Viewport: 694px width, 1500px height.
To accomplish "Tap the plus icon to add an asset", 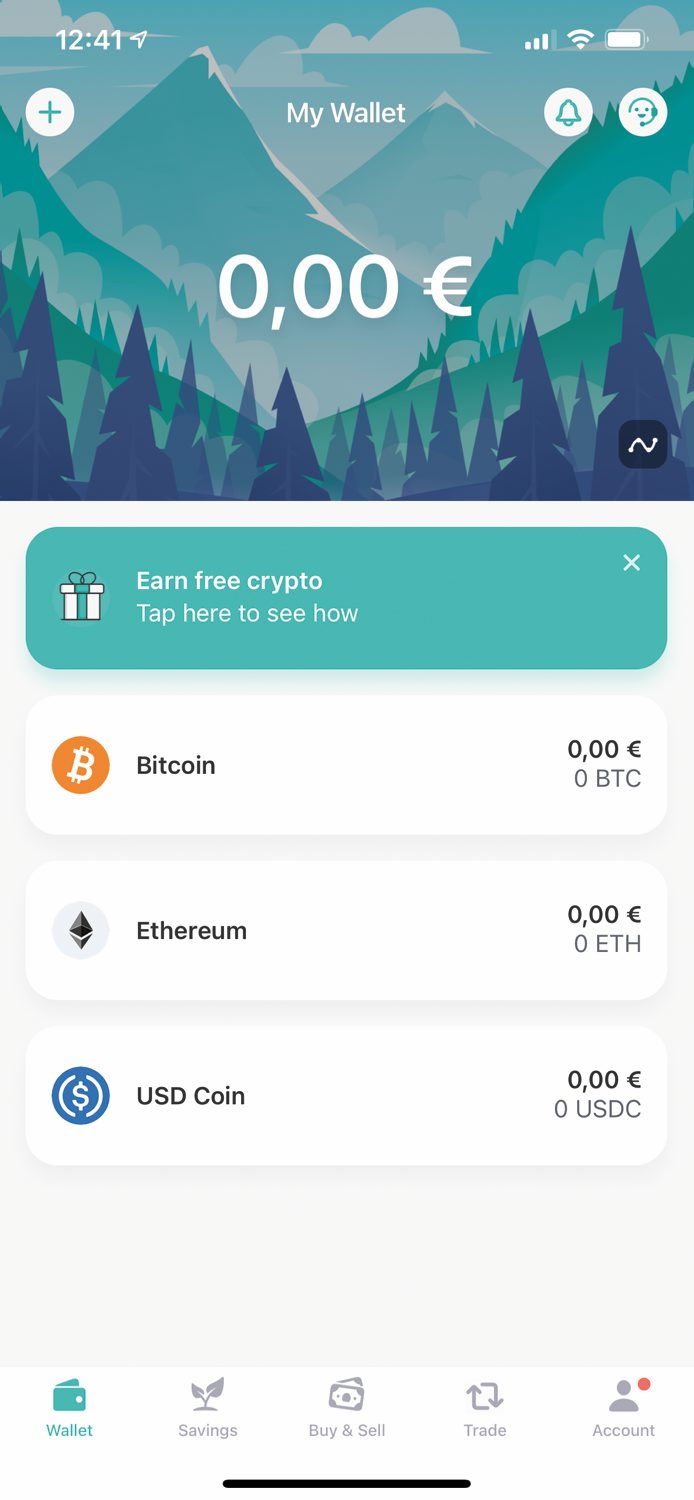I will [50, 113].
